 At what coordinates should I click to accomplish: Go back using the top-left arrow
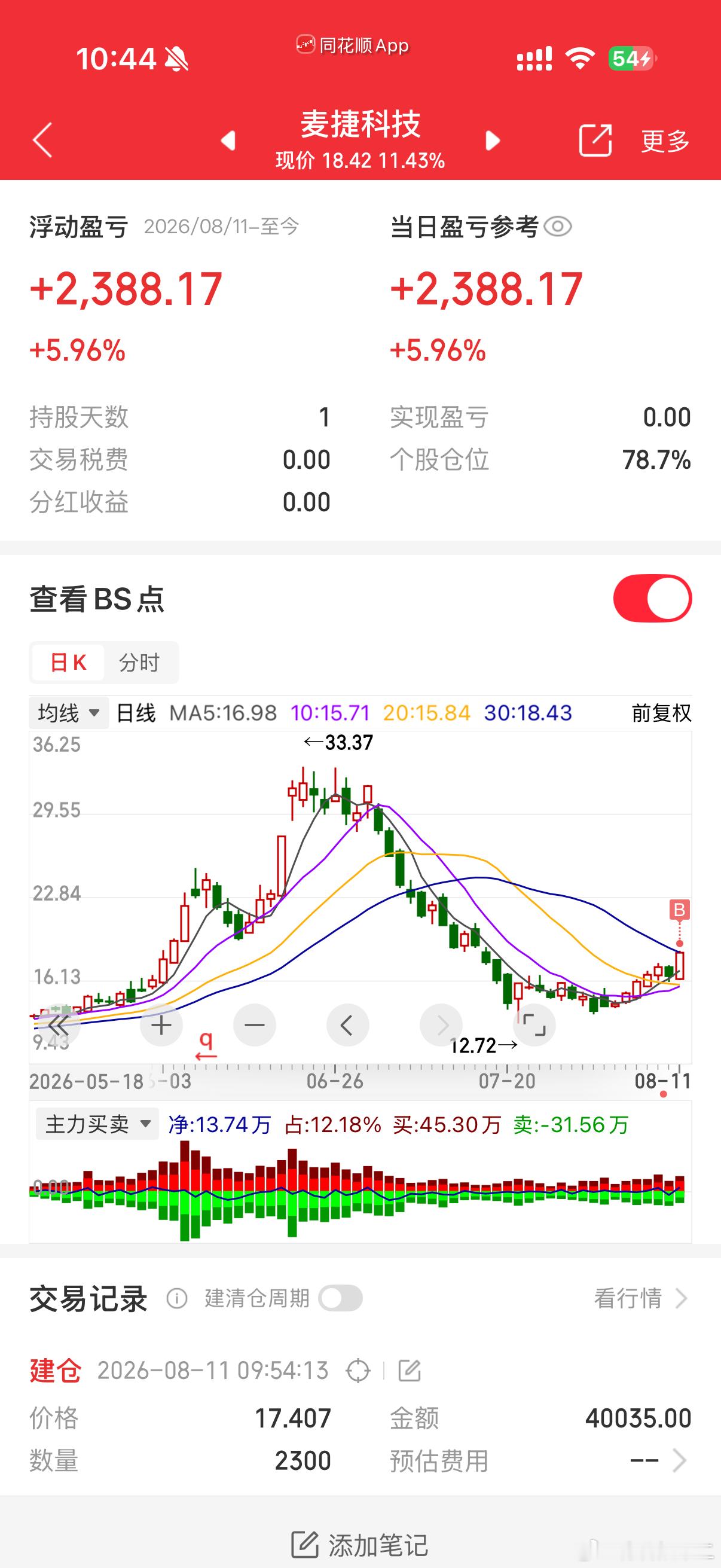pos(42,140)
